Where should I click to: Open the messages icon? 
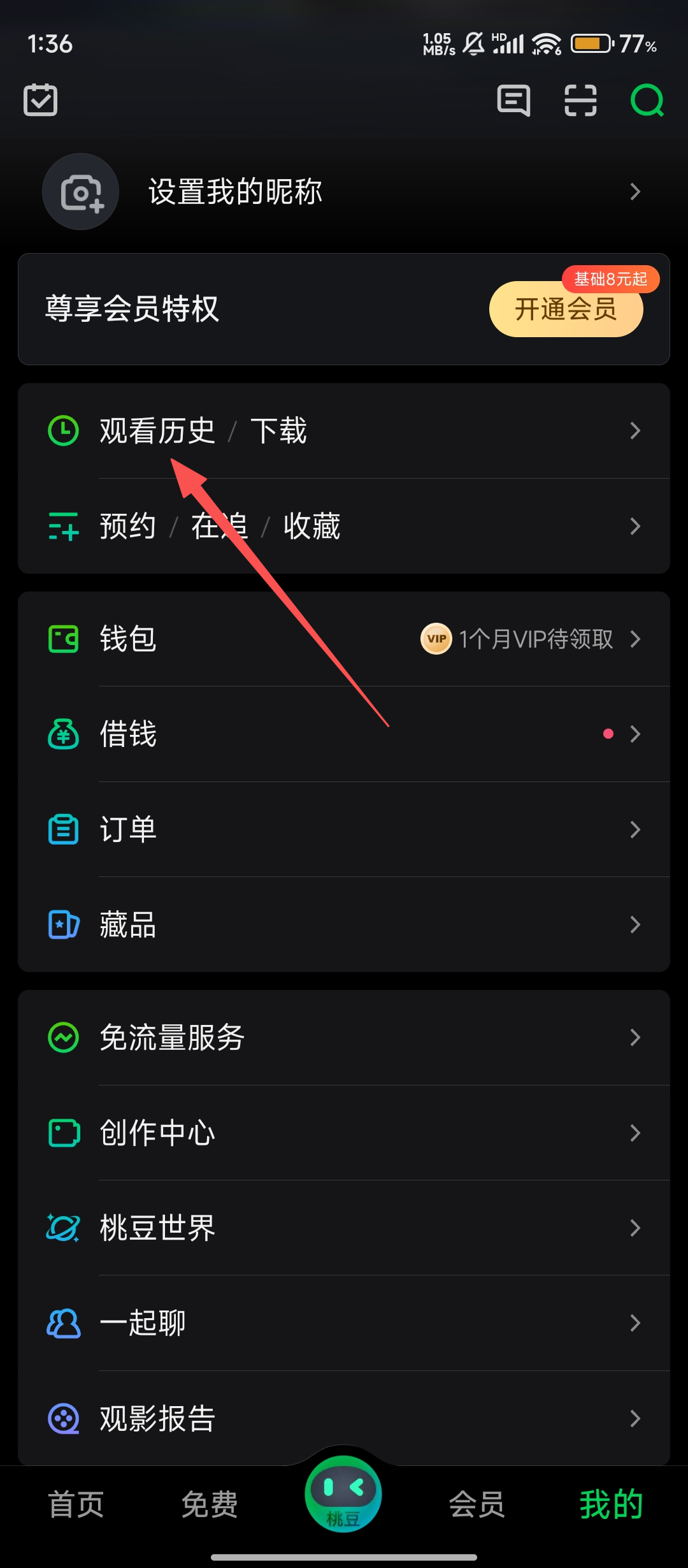coord(513,100)
